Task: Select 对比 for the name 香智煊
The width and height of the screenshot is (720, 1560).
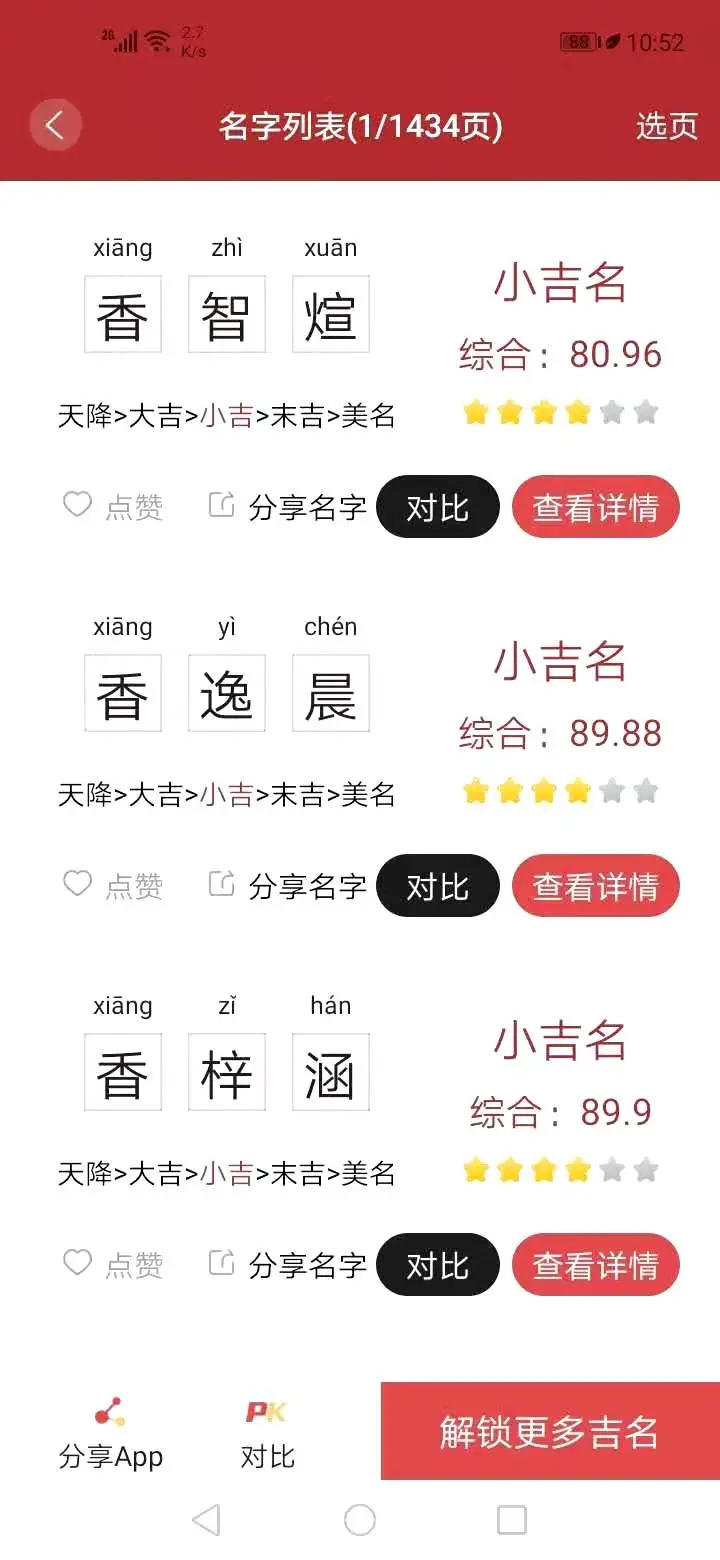Action: 438,506
